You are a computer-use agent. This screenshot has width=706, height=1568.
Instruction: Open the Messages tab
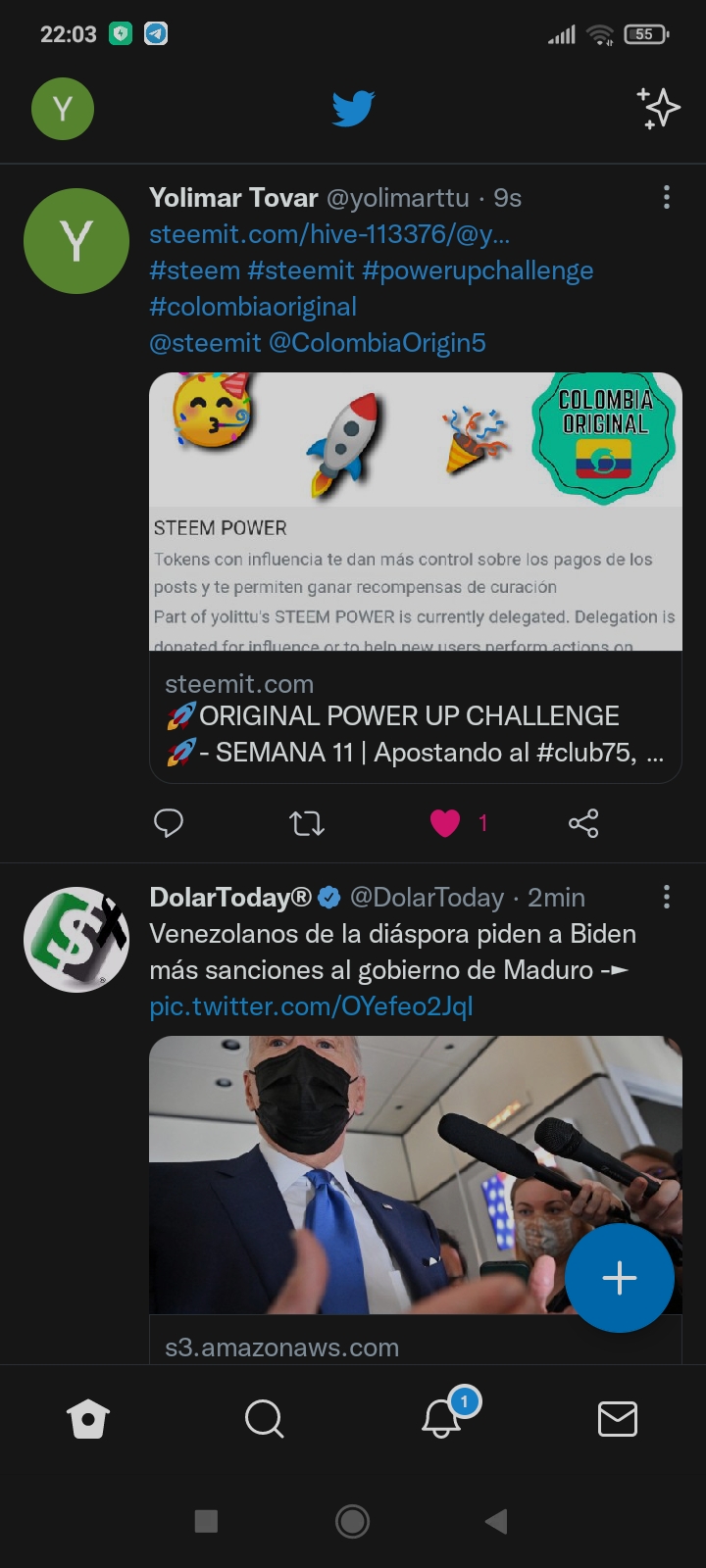point(618,1418)
